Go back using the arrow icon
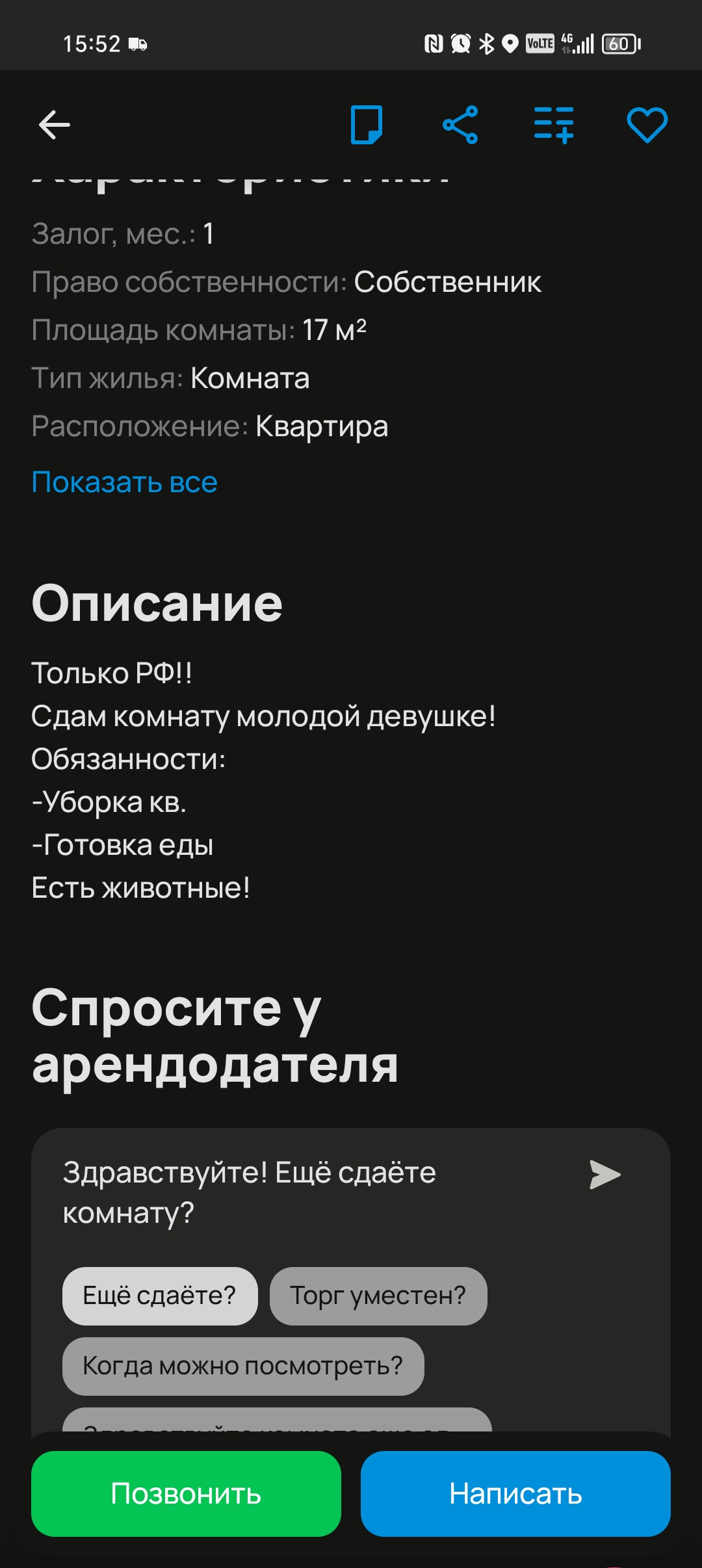Image resolution: width=702 pixels, height=1568 pixels. 55,125
